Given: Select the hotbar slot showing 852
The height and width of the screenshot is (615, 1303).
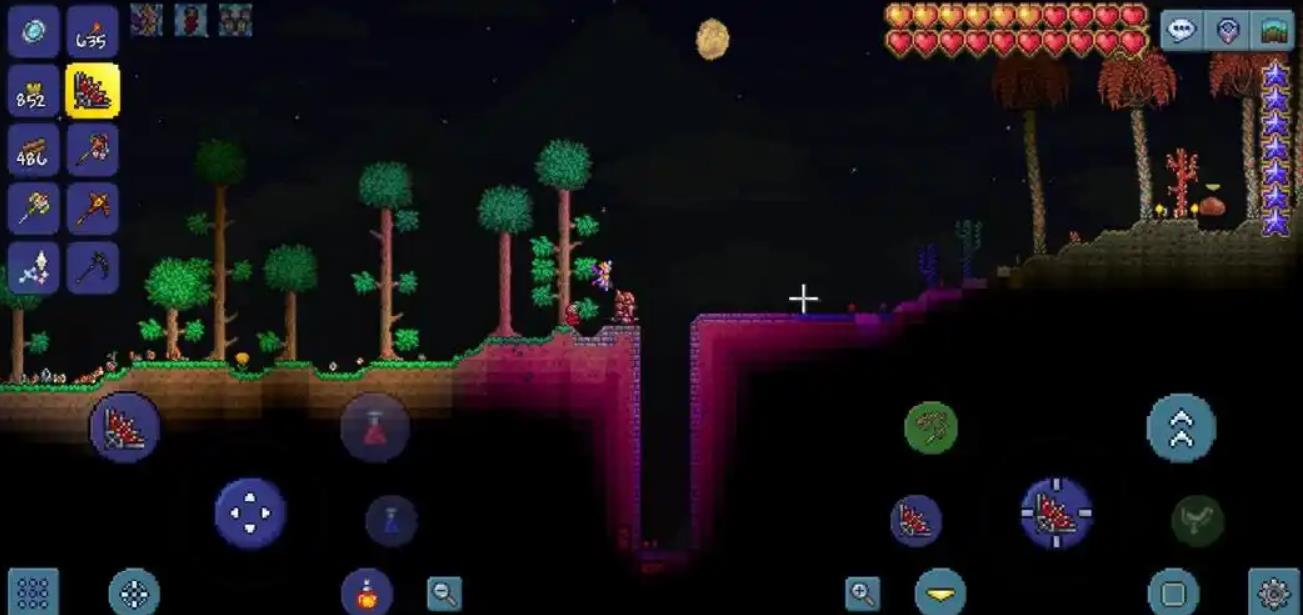Looking at the screenshot, I should pyautogui.click(x=33, y=92).
